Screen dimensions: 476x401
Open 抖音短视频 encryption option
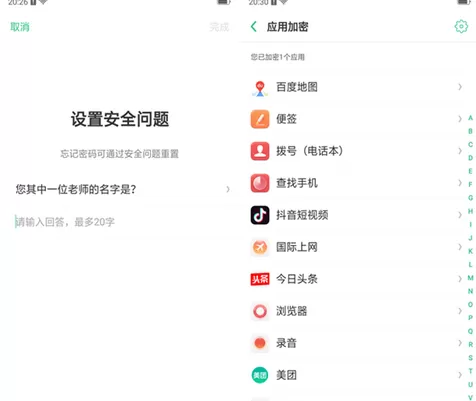357,215
